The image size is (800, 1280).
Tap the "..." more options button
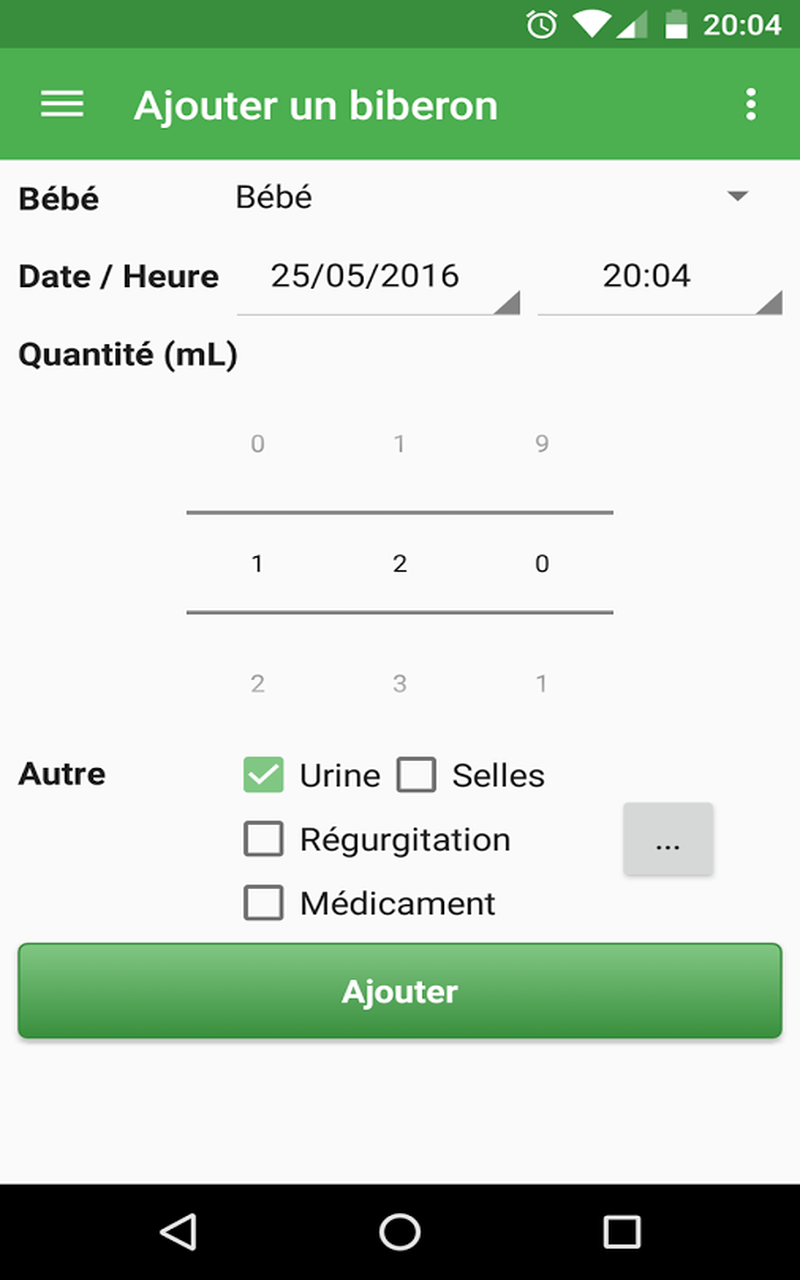point(668,840)
